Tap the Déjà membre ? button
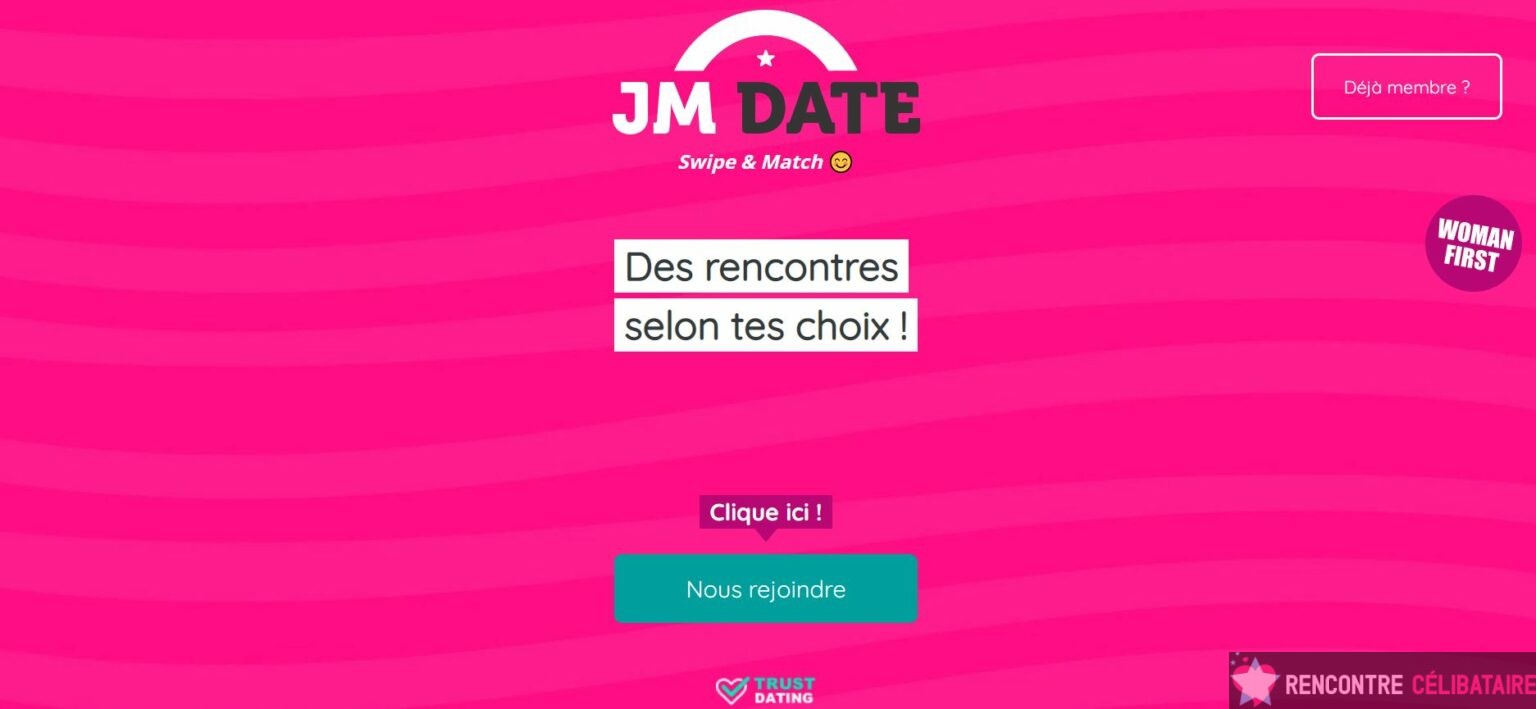 1406,87
